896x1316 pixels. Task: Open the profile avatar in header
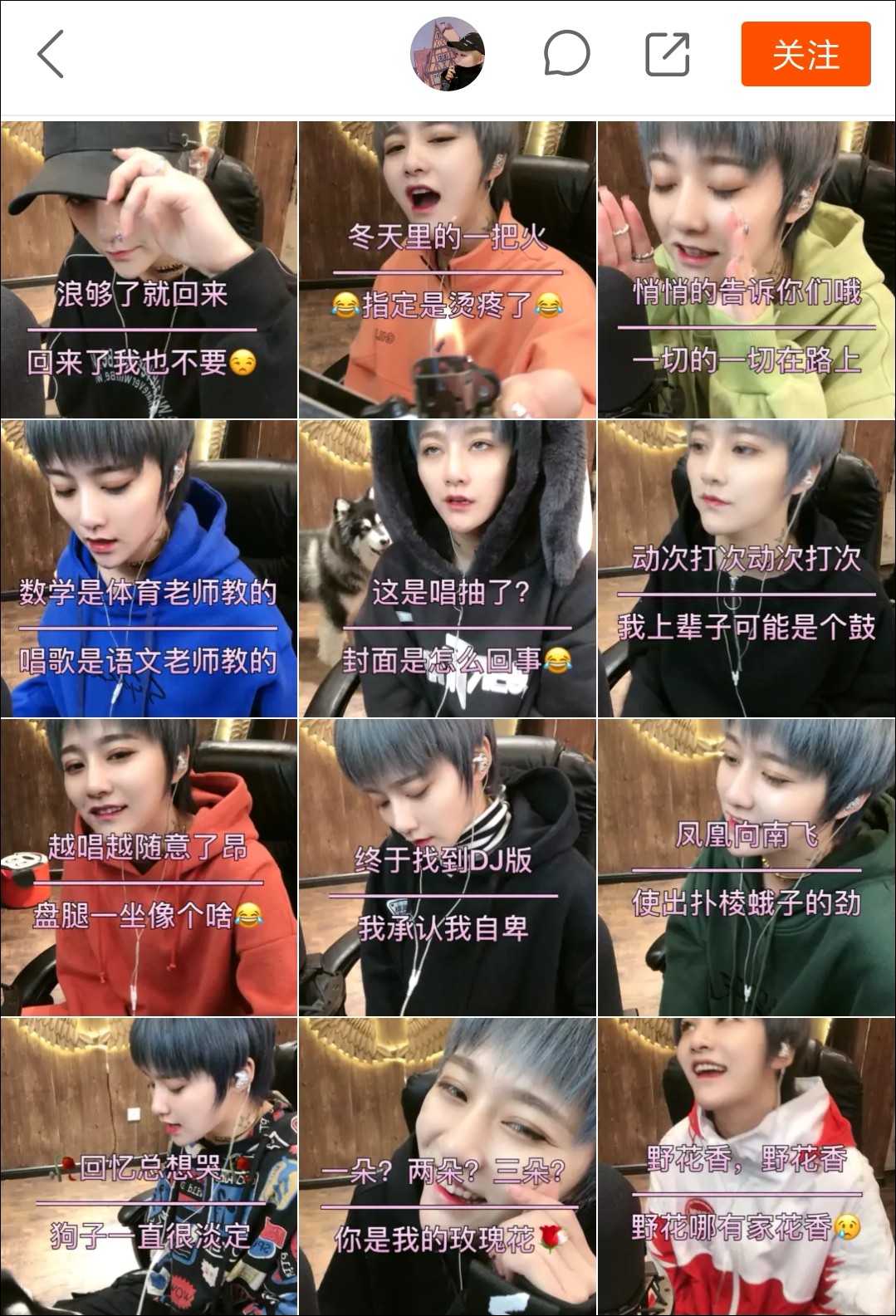point(448,55)
